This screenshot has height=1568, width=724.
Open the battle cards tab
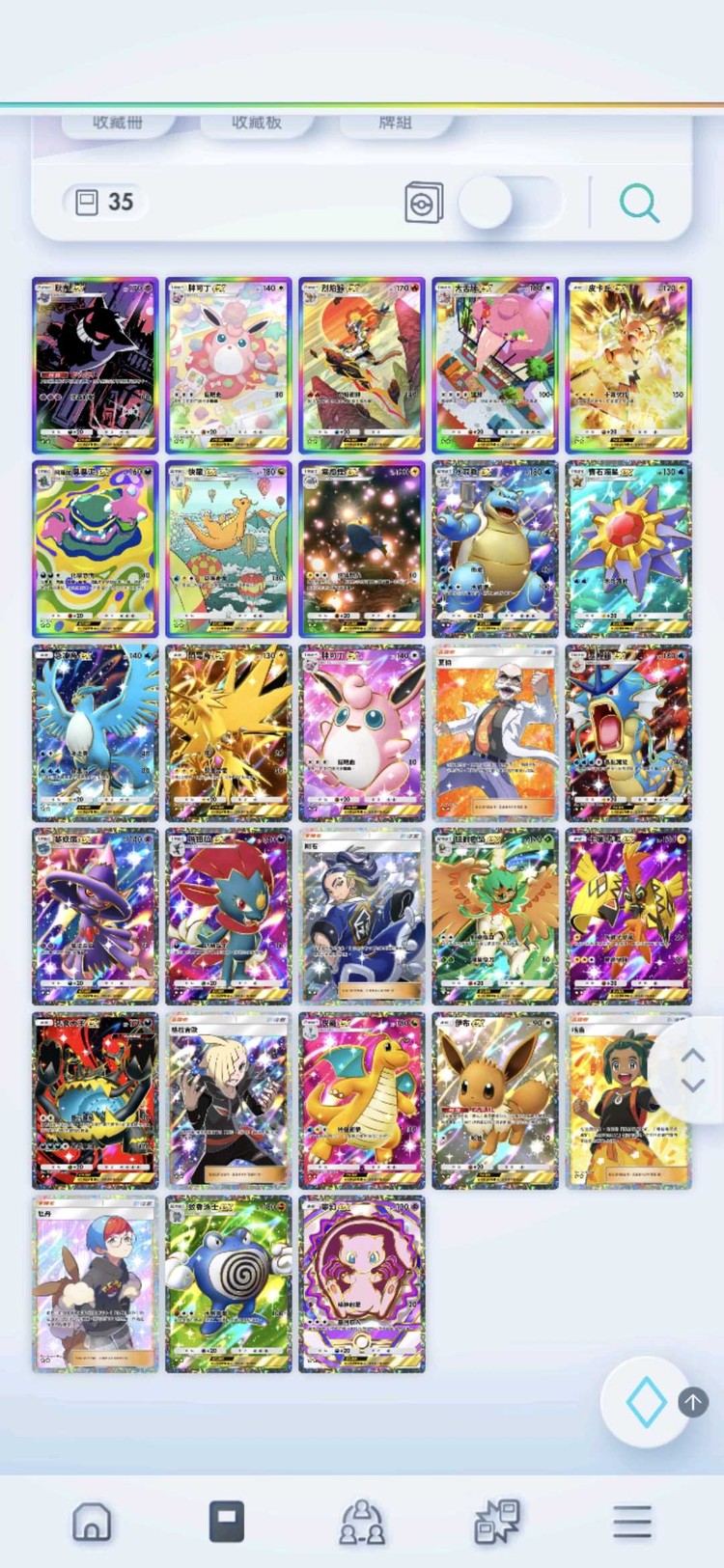(497, 1522)
